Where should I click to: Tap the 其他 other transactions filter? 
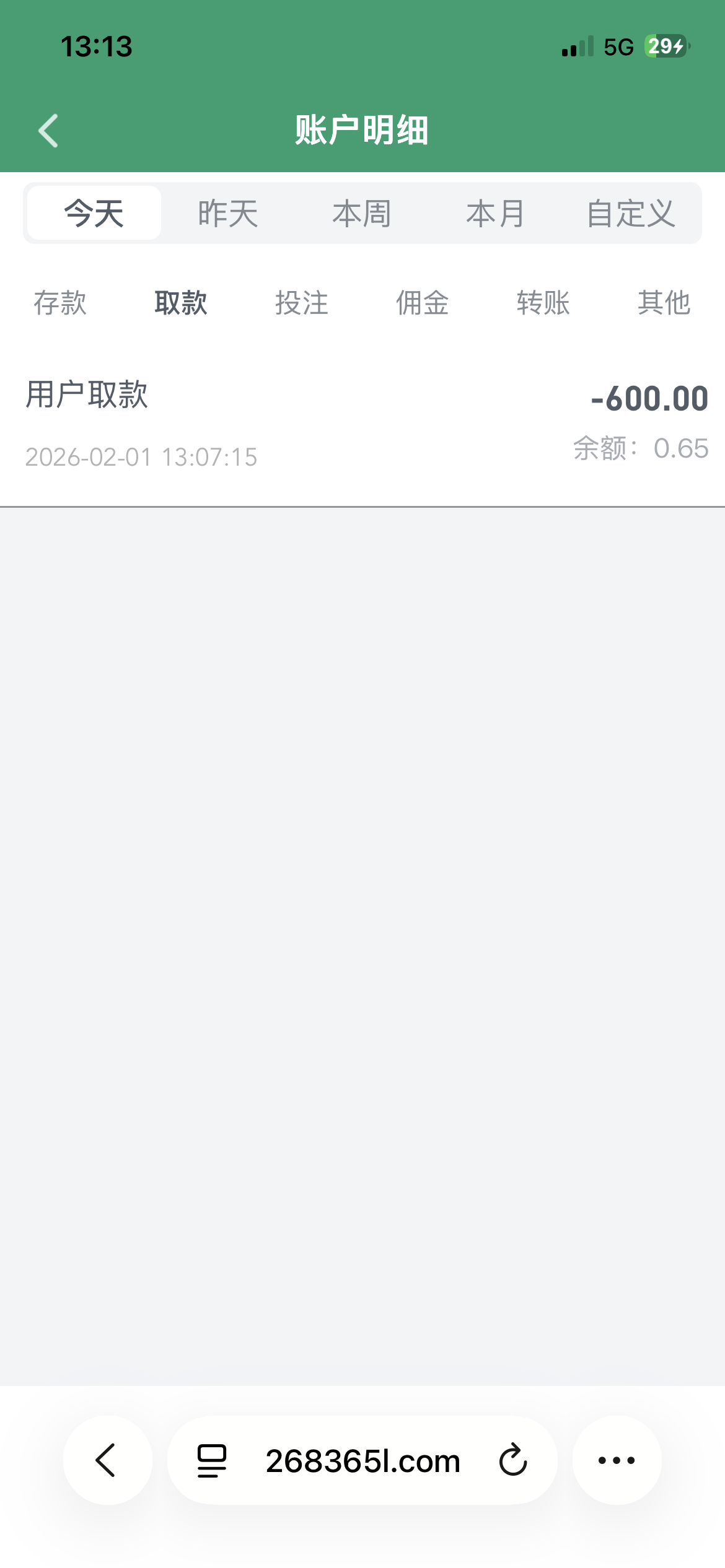pos(662,303)
